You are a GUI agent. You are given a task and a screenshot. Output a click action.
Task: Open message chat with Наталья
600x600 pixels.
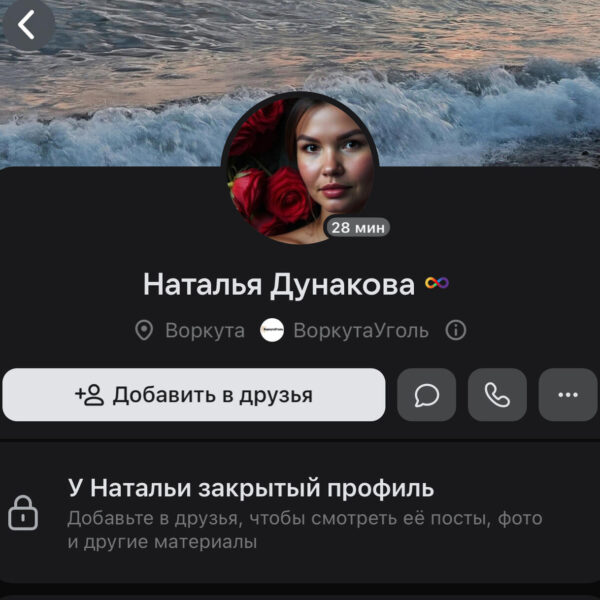pos(427,395)
